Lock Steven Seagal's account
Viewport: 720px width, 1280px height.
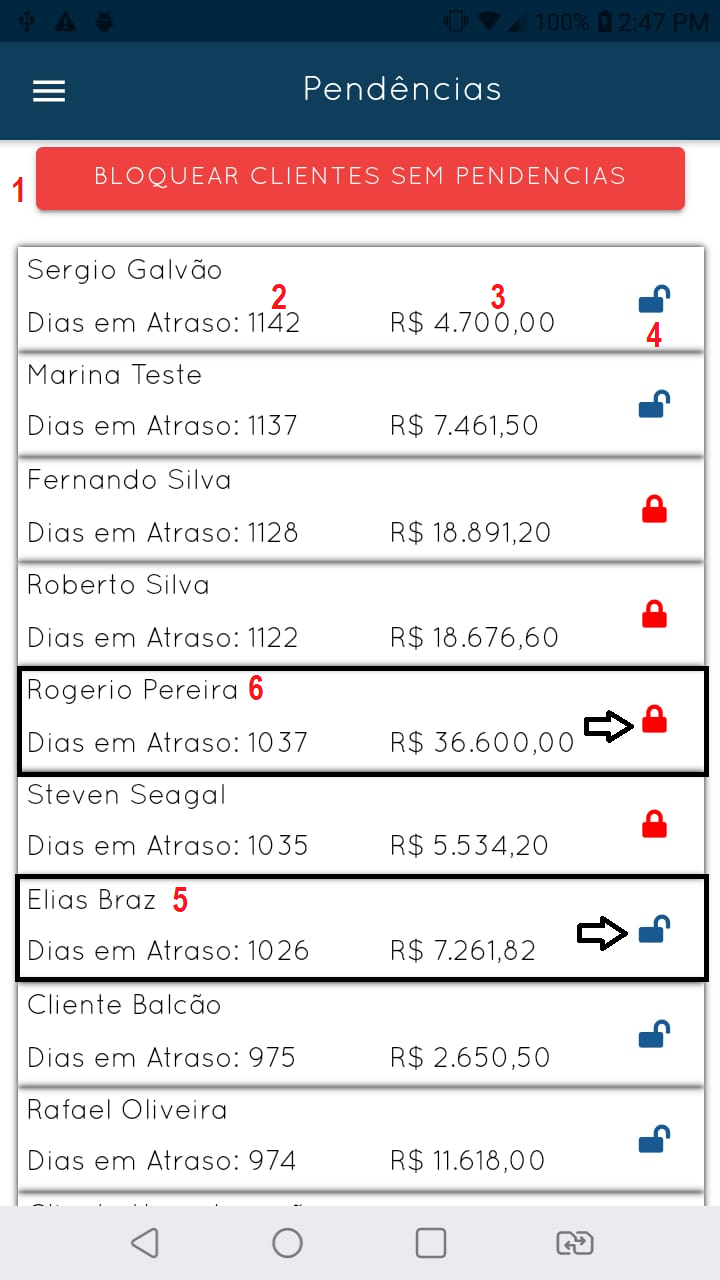point(654,824)
